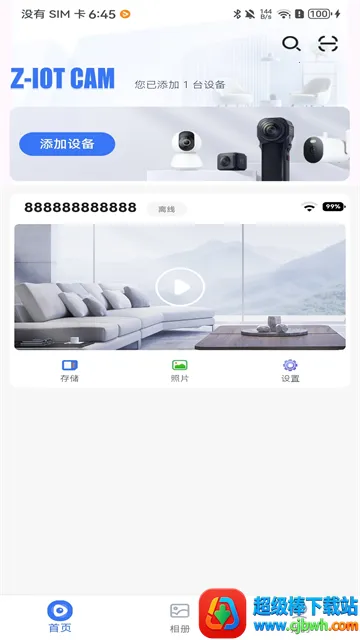
Task: Tap the 添加设备 button
Action: coord(67,144)
